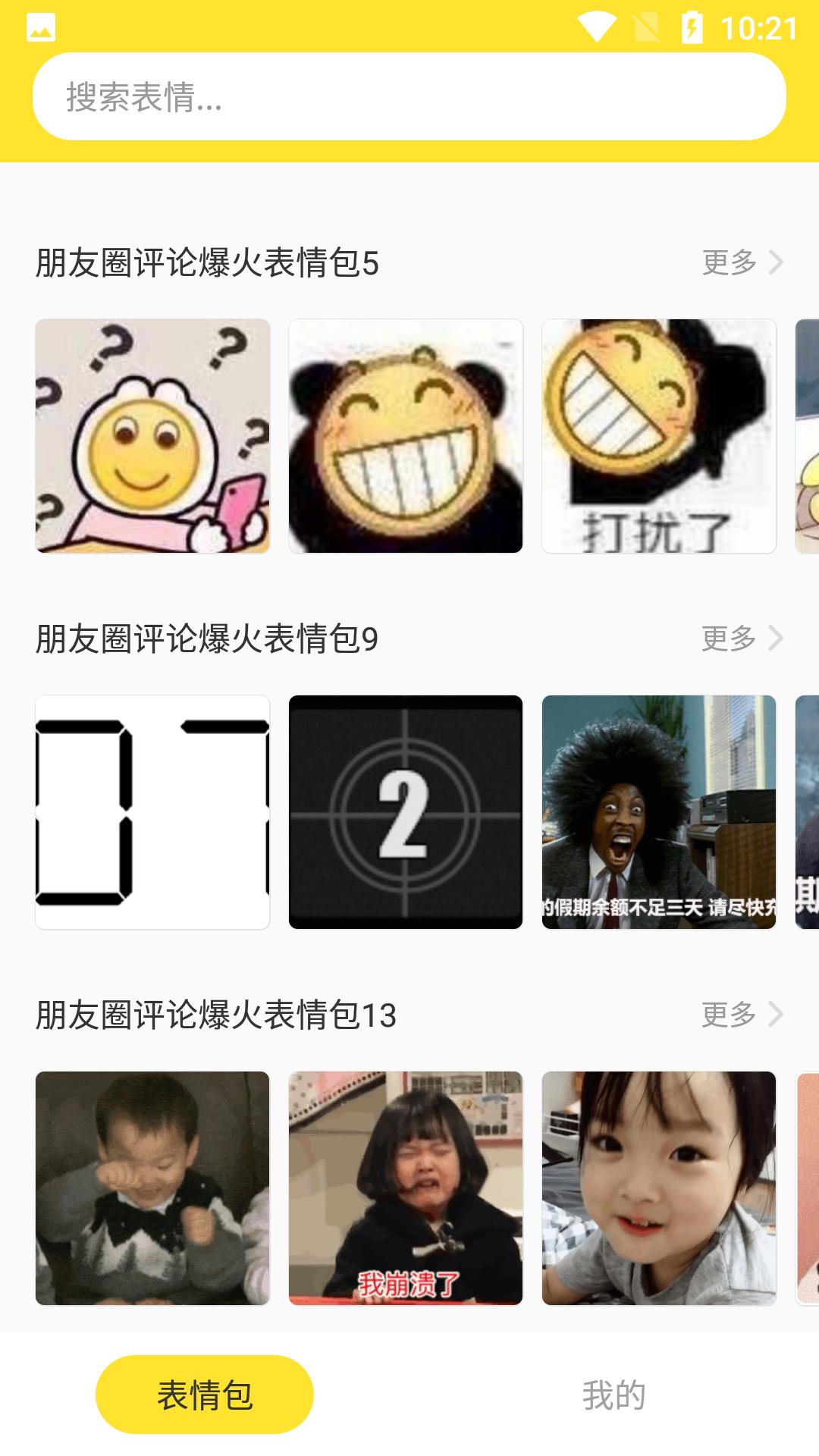Open the laughing boy wiping eye sticker
The height and width of the screenshot is (1456, 819).
coord(152,1188)
